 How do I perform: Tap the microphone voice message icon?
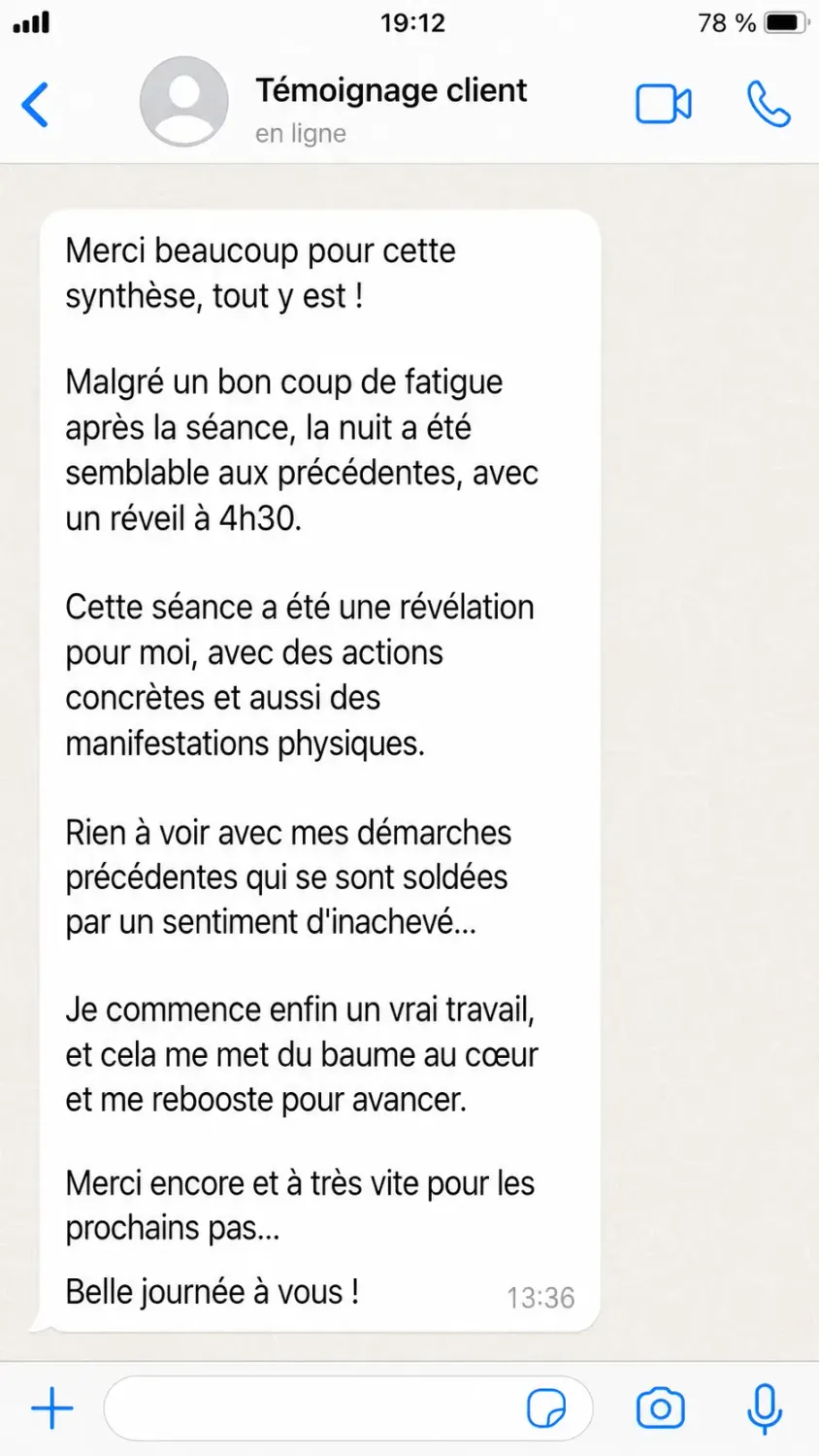[765, 1409]
